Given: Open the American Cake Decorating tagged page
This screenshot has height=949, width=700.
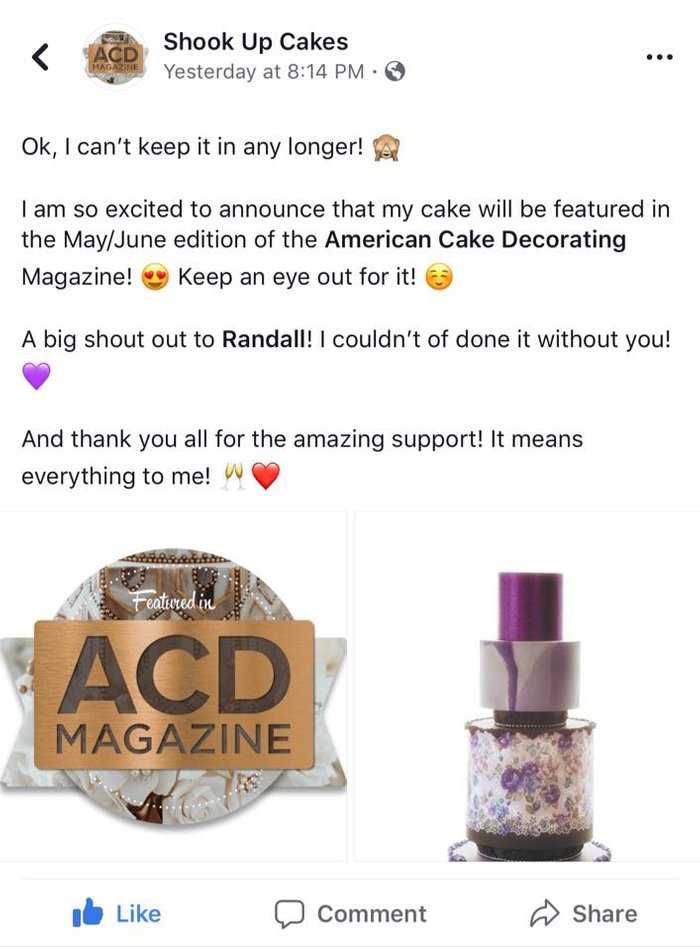Looking at the screenshot, I should pos(475,240).
